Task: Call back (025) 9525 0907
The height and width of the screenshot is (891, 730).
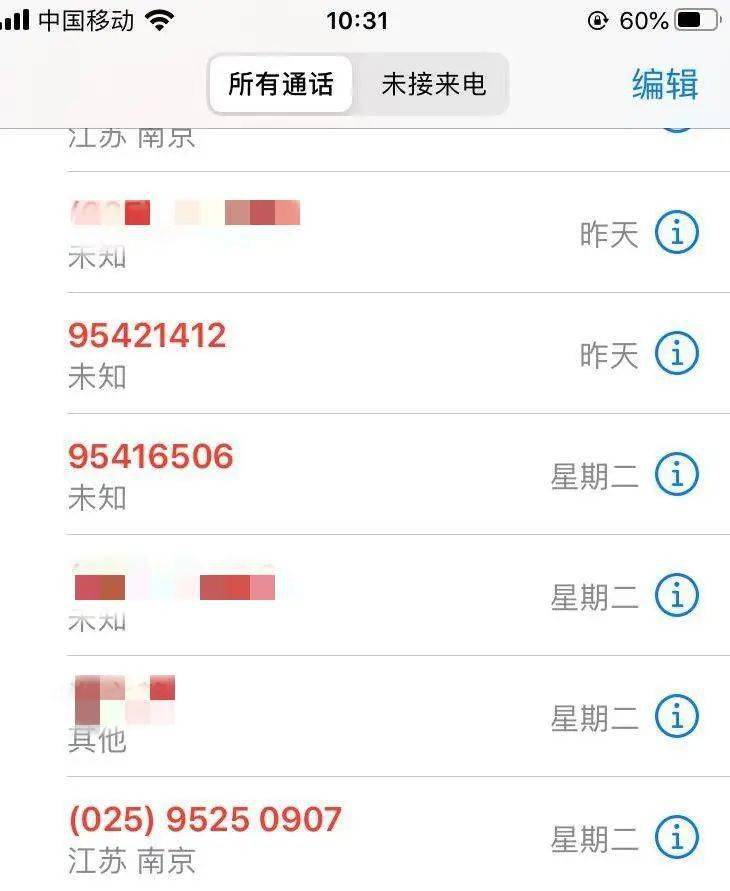Action: click(x=205, y=820)
